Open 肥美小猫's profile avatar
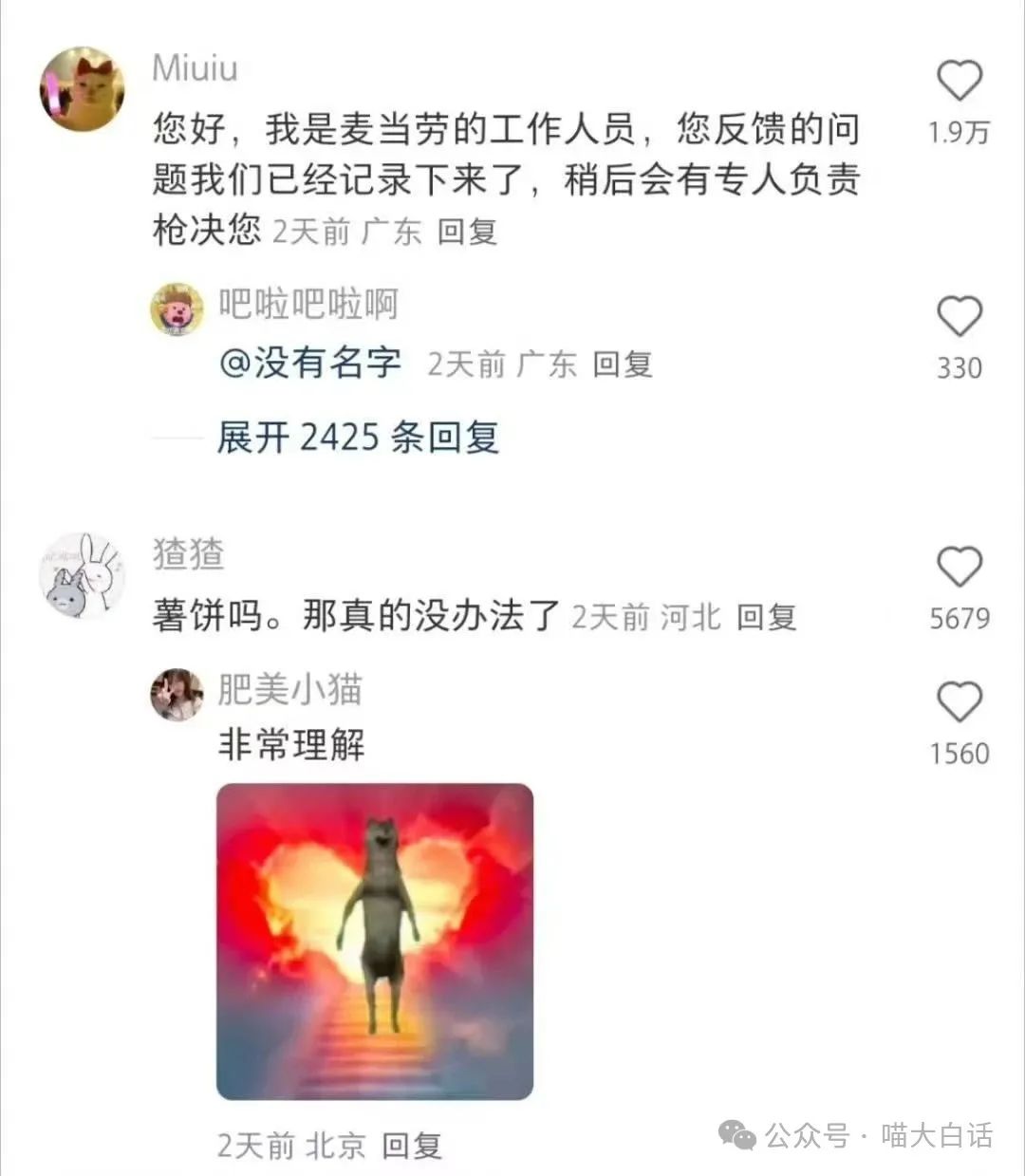Viewport: 1025px width, 1176px height. (177, 694)
